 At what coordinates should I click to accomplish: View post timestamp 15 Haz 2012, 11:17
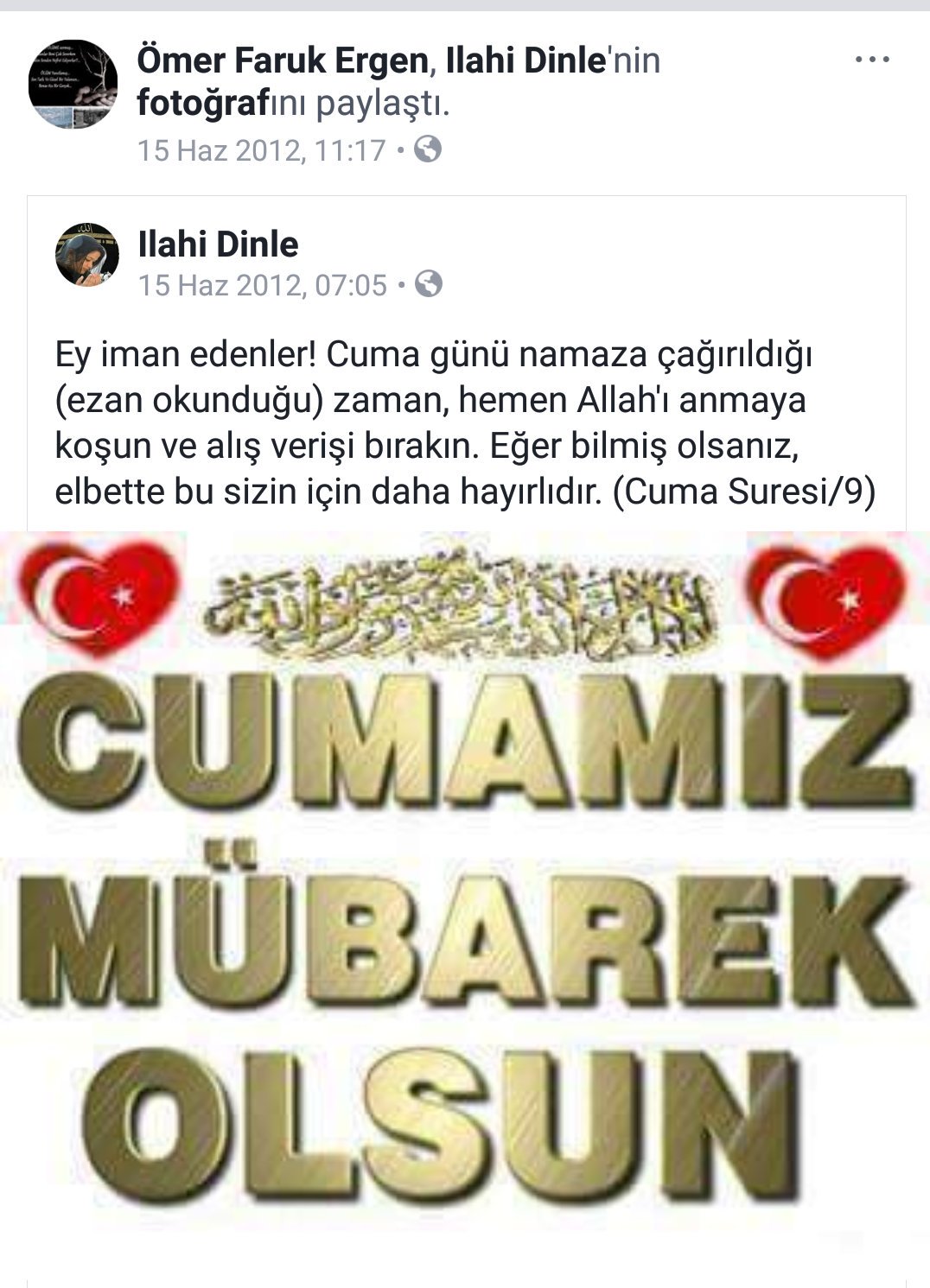point(261,150)
